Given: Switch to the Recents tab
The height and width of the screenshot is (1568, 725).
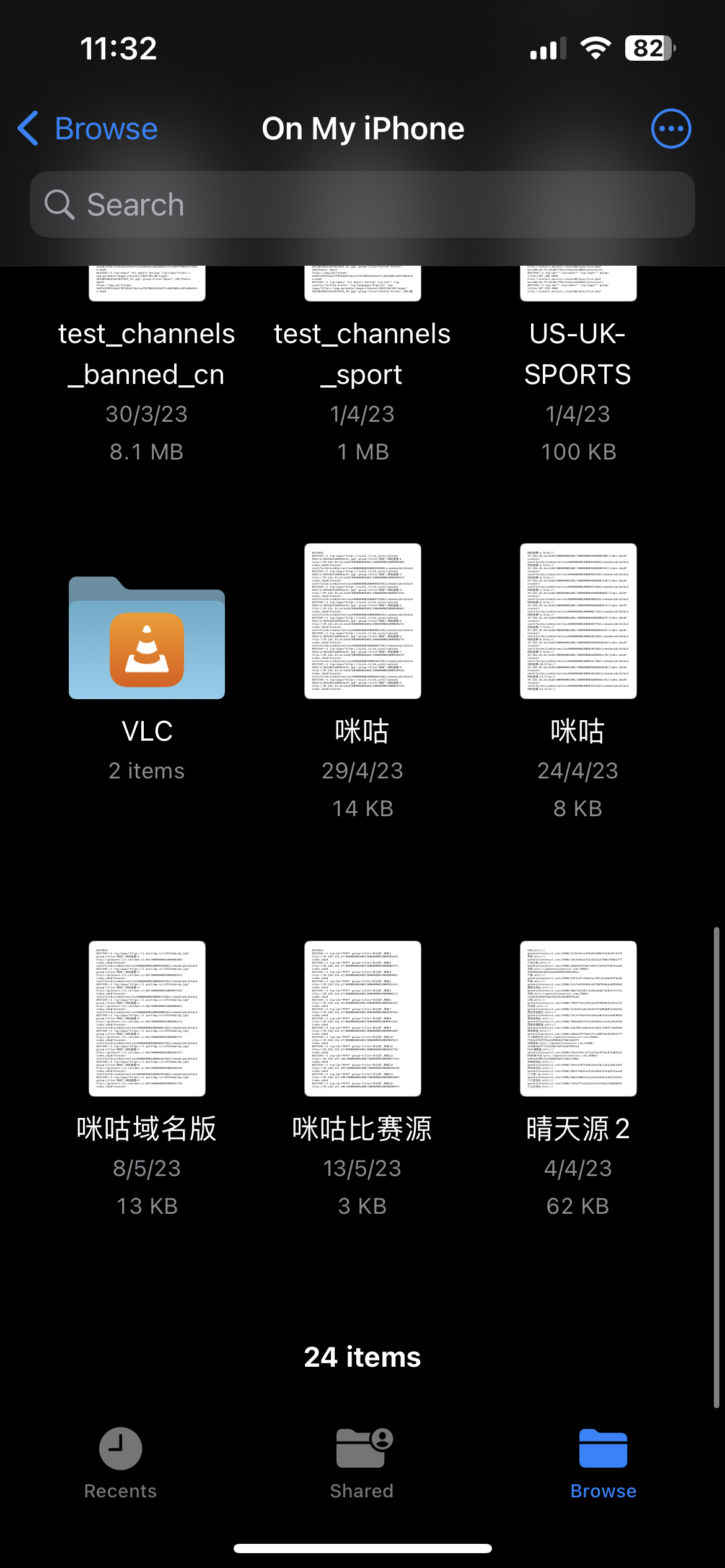Looking at the screenshot, I should (x=120, y=1463).
